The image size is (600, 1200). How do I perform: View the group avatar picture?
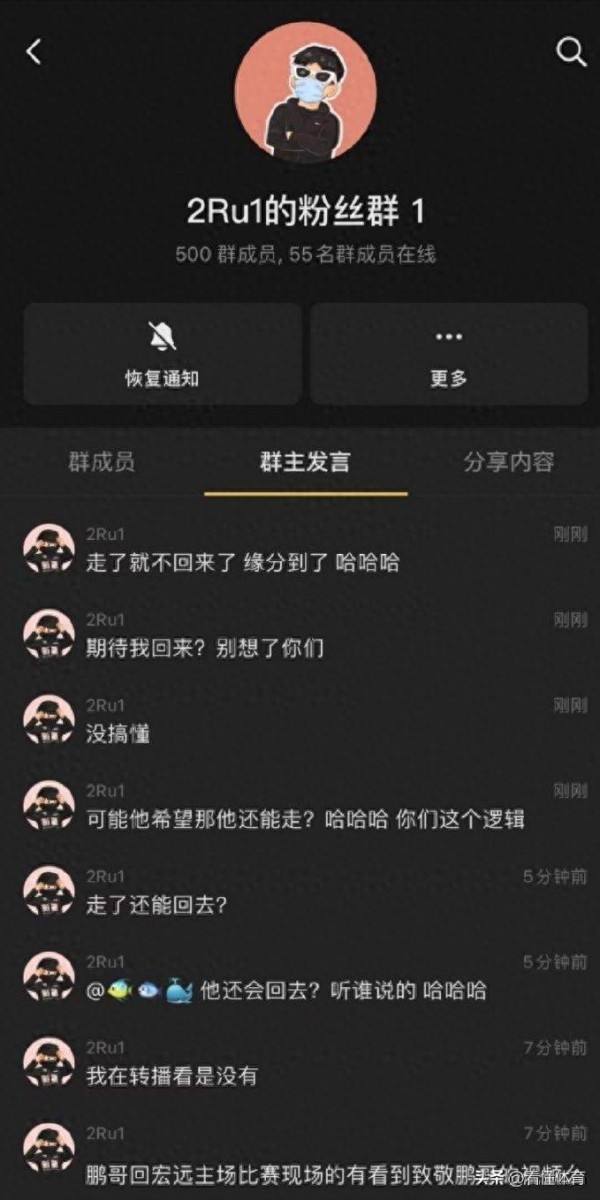coord(305,92)
